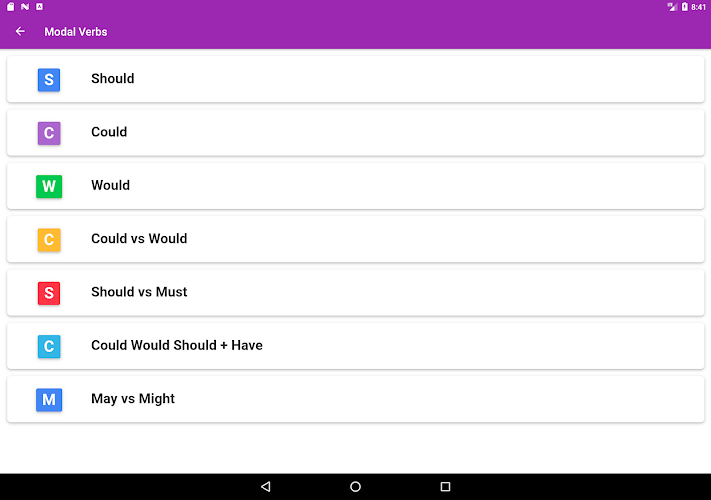Select May vs Might
This screenshot has height=500, width=711.
355,399
